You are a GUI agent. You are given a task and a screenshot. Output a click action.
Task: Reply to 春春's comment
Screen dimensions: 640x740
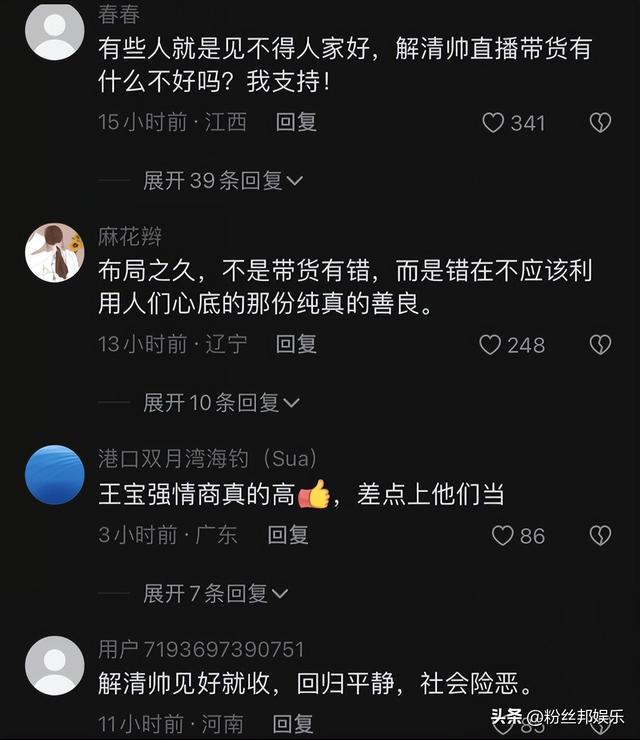pos(296,122)
